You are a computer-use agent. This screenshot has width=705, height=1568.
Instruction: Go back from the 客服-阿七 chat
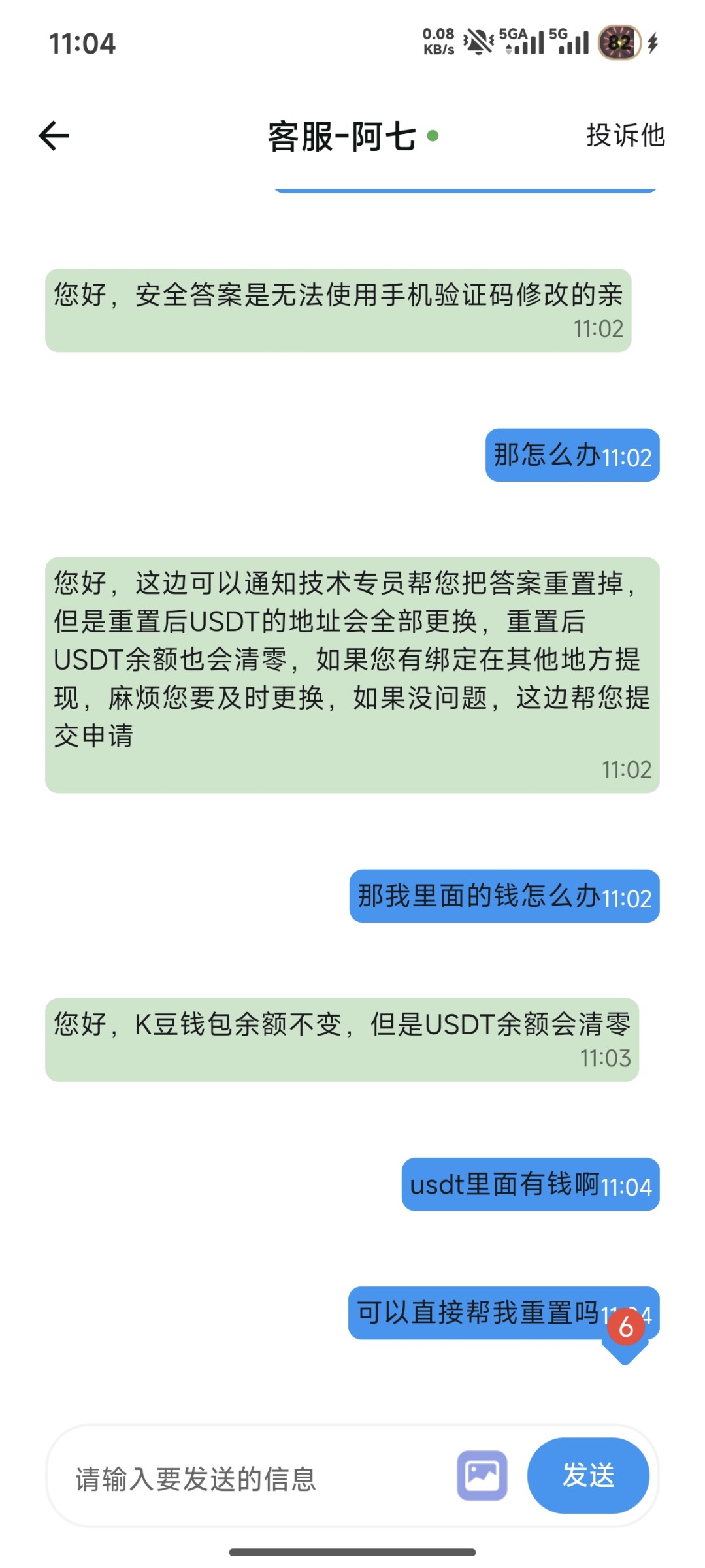click(54, 136)
